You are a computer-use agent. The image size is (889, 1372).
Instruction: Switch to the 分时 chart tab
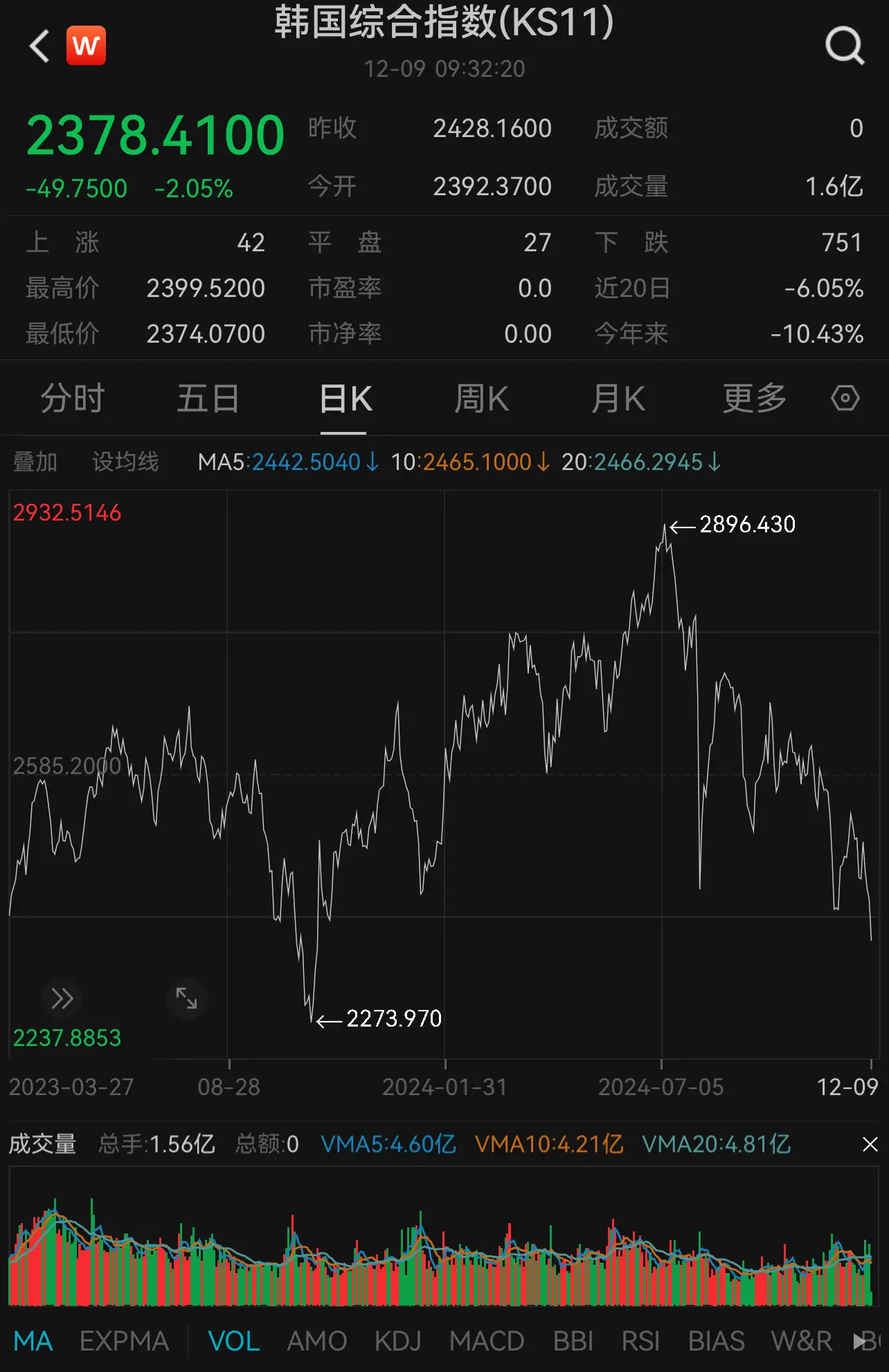tap(73, 399)
